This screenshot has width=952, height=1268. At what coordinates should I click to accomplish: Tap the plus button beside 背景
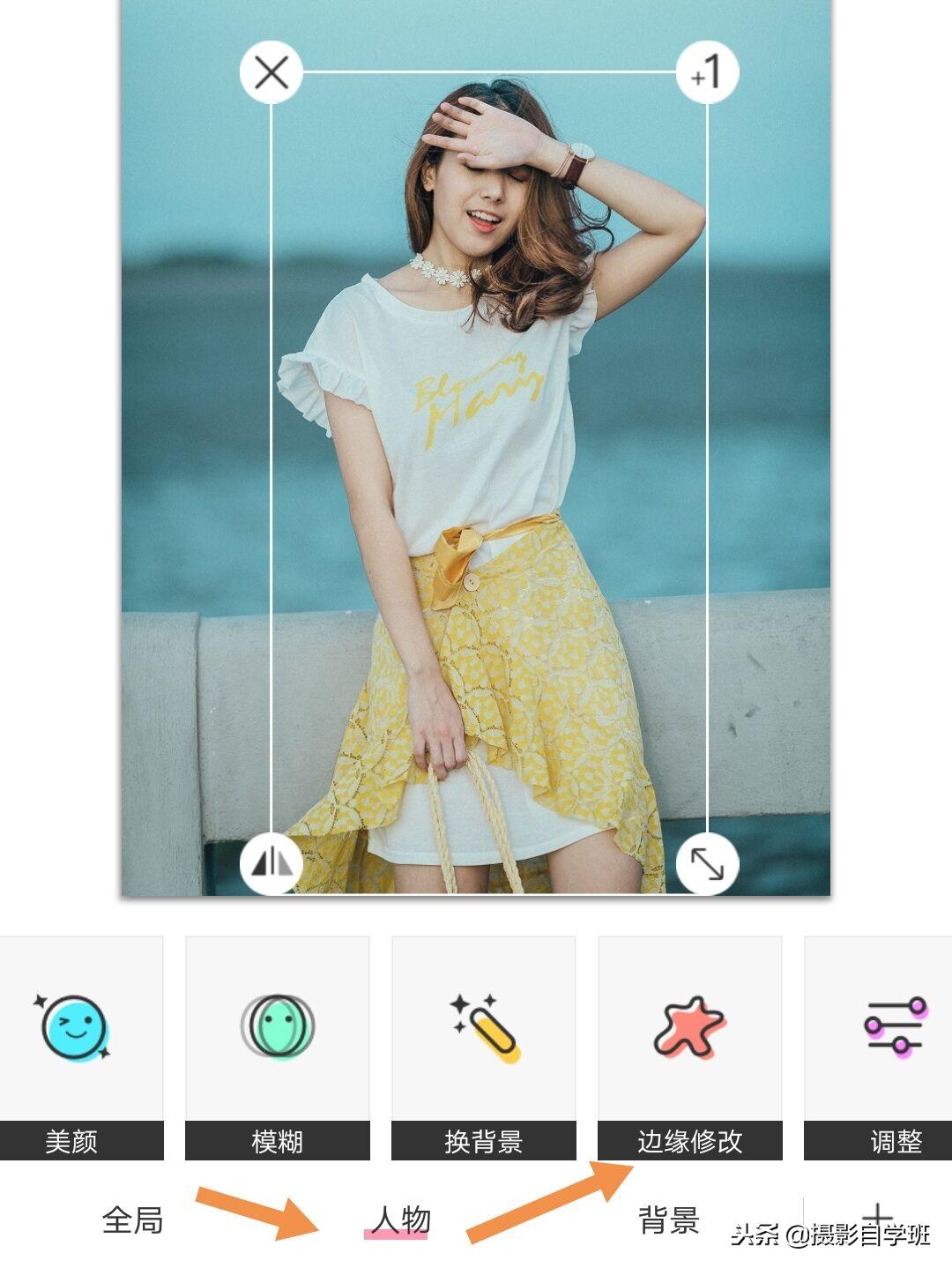pyautogui.click(x=877, y=1215)
